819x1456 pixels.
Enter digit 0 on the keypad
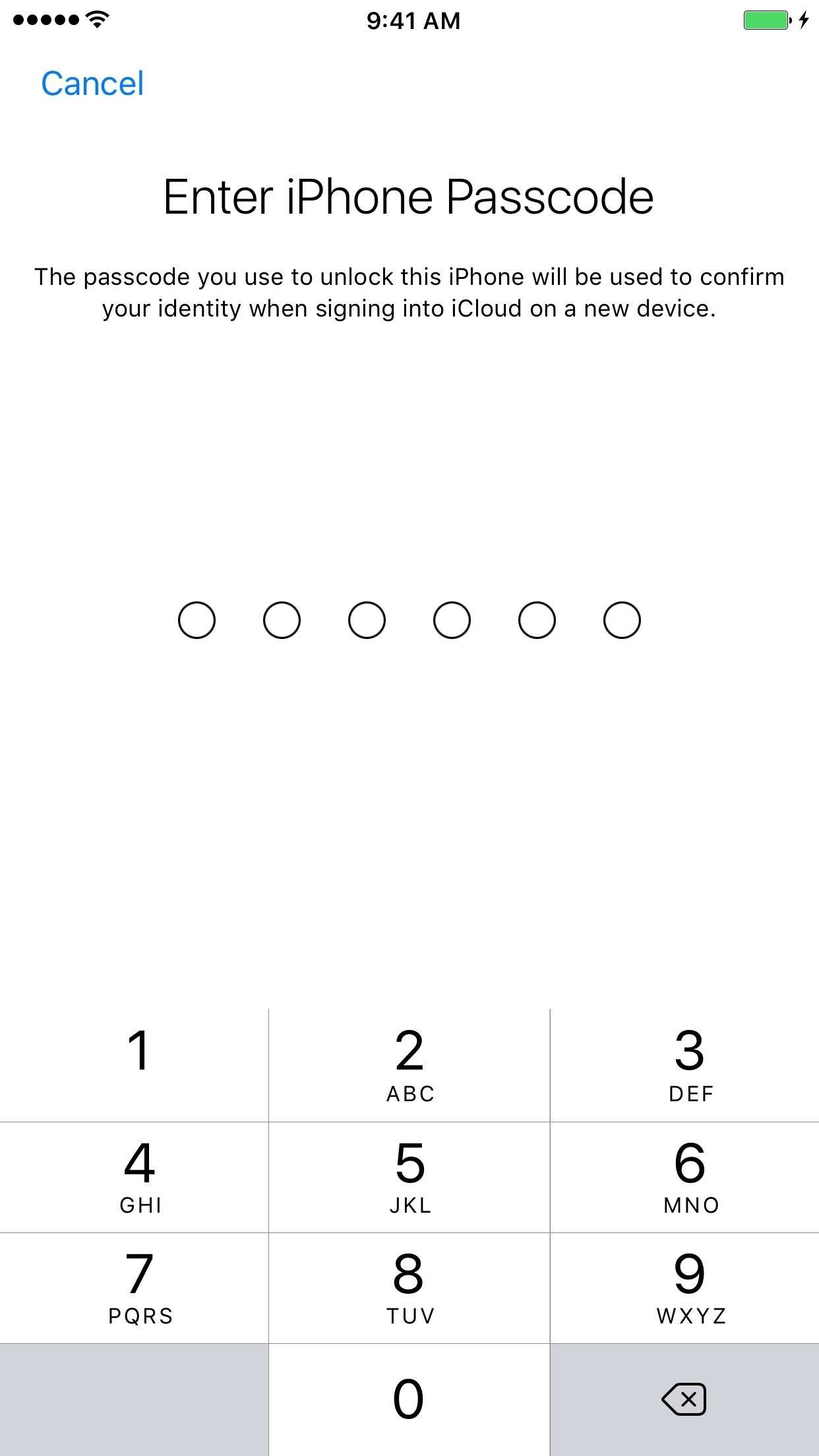tap(409, 1399)
